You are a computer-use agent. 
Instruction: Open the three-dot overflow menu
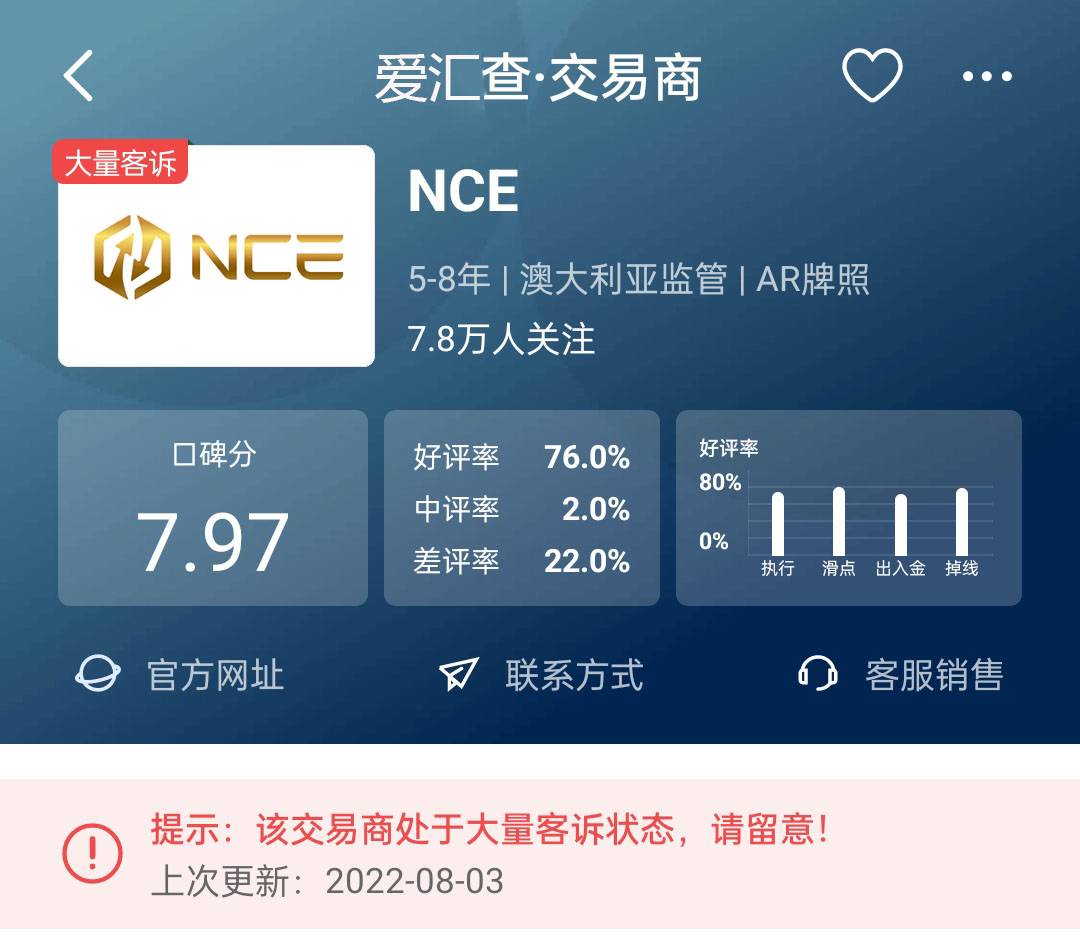click(x=987, y=76)
